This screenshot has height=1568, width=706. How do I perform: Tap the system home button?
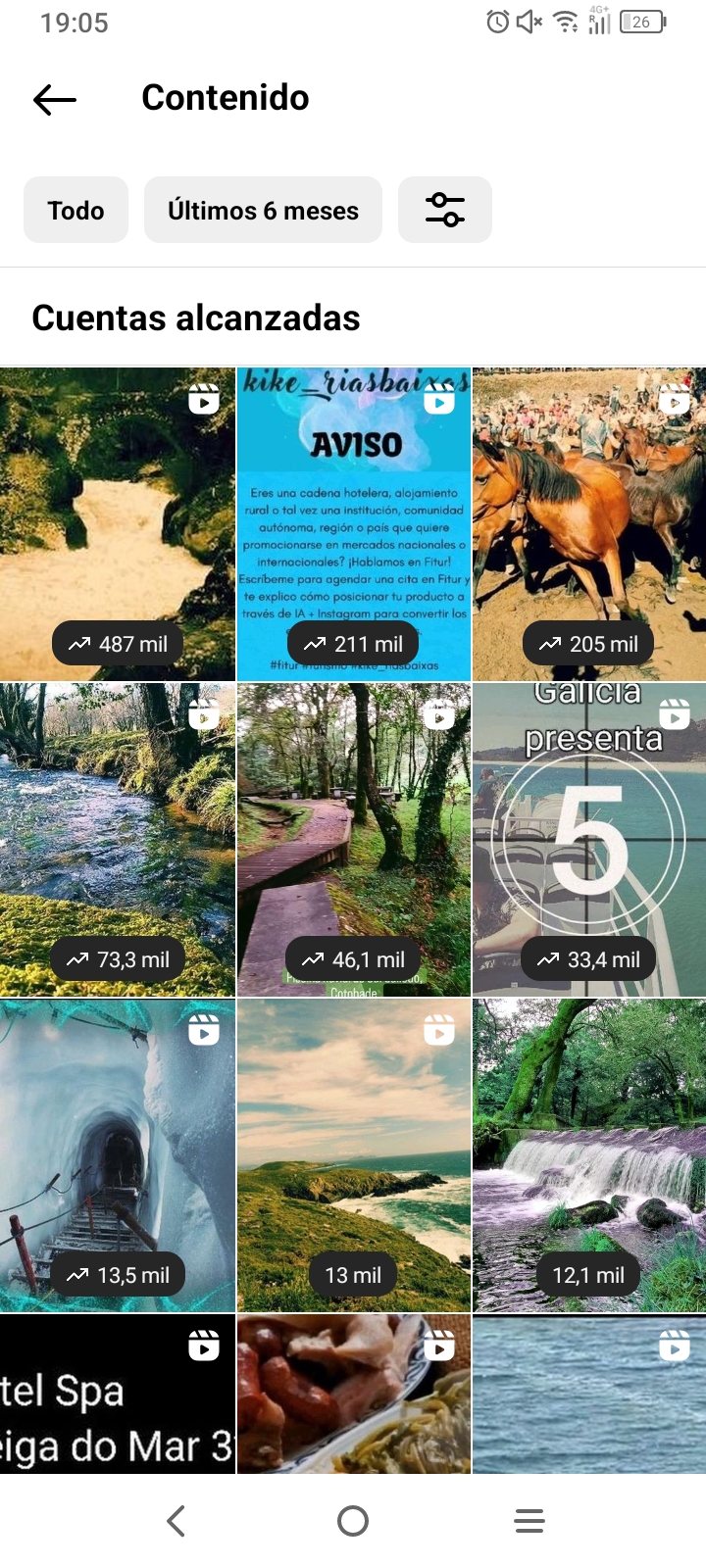point(353,1521)
